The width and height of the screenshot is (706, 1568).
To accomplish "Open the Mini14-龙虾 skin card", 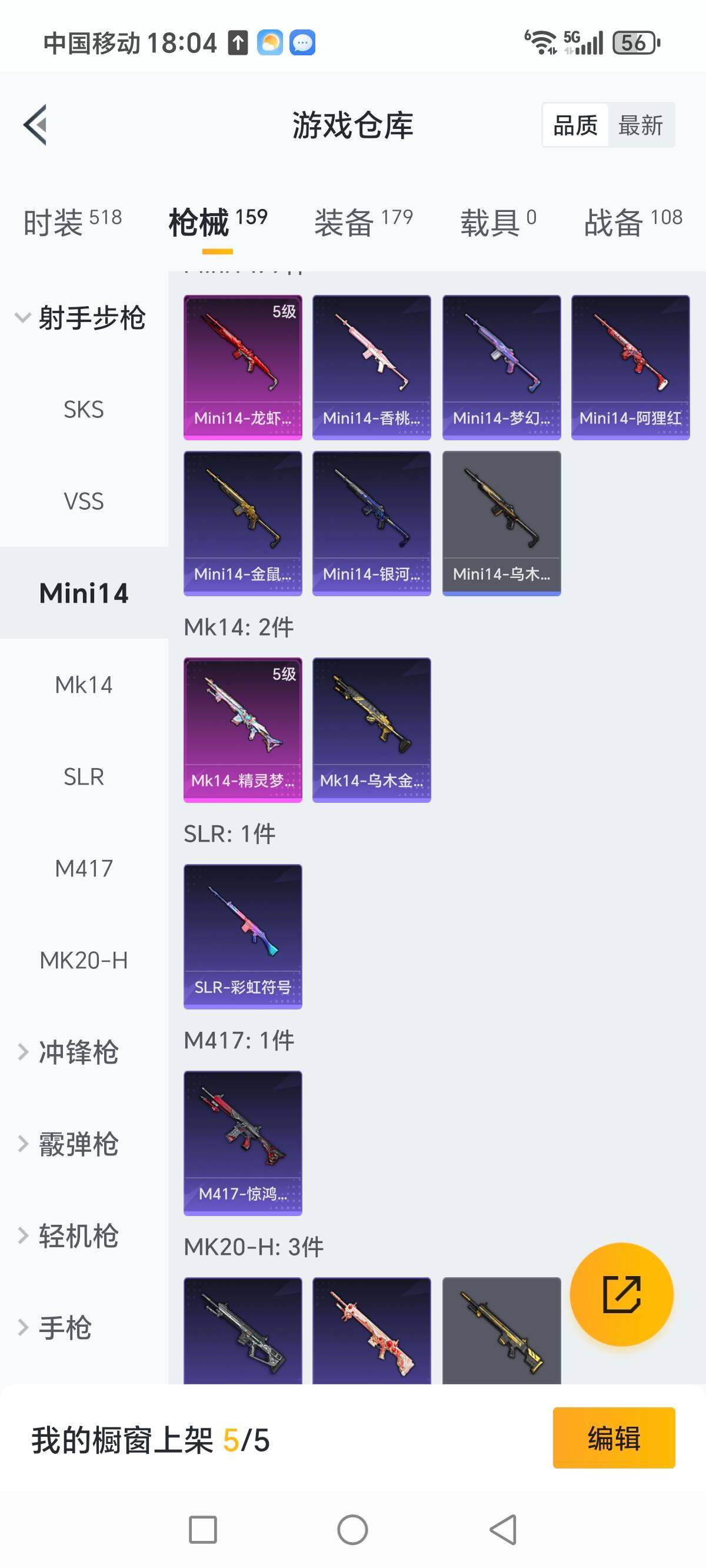I will (243, 367).
